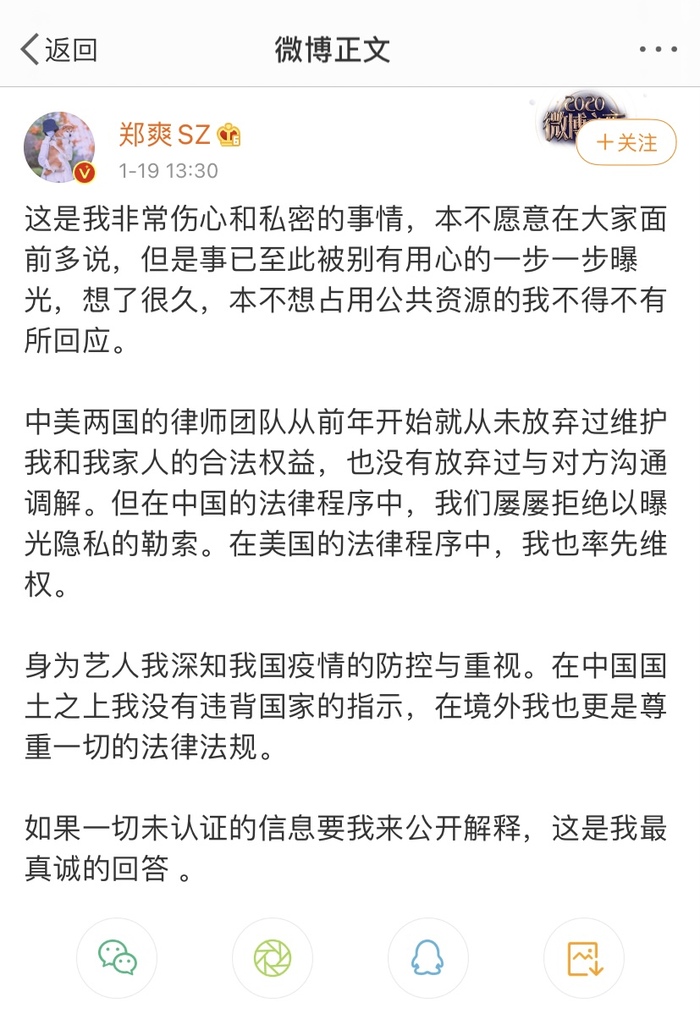The width and height of the screenshot is (700, 1014).
Task: Save the post as an image
Action: [584, 958]
